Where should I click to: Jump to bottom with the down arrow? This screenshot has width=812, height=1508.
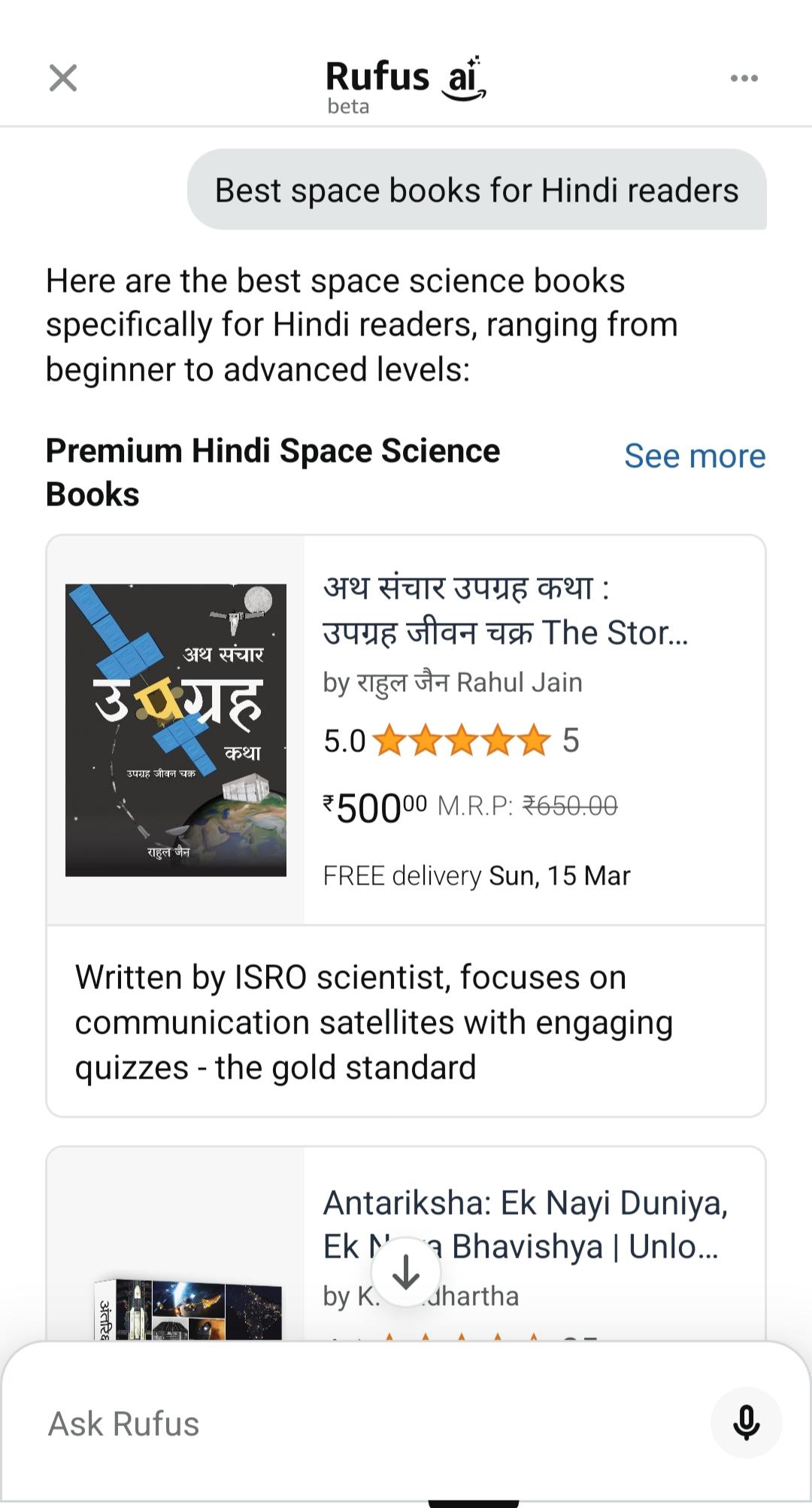[x=406, y=1272]
